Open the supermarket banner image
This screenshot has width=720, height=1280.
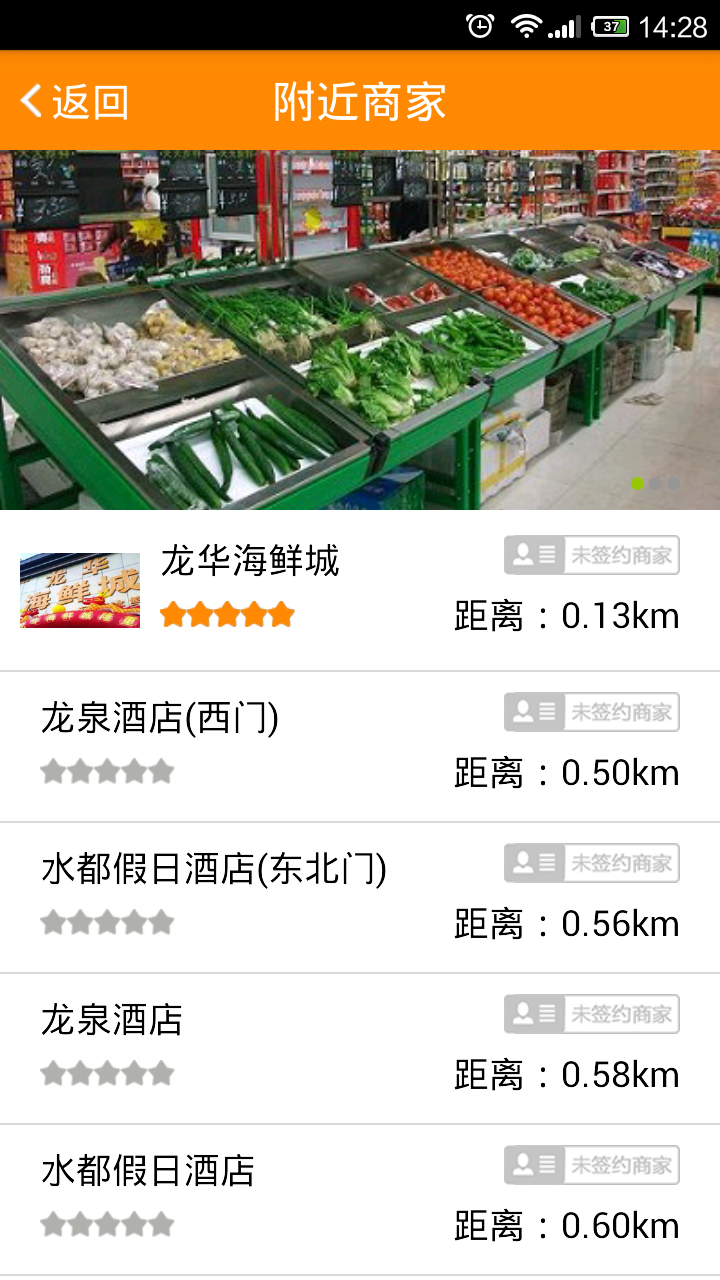360,330
